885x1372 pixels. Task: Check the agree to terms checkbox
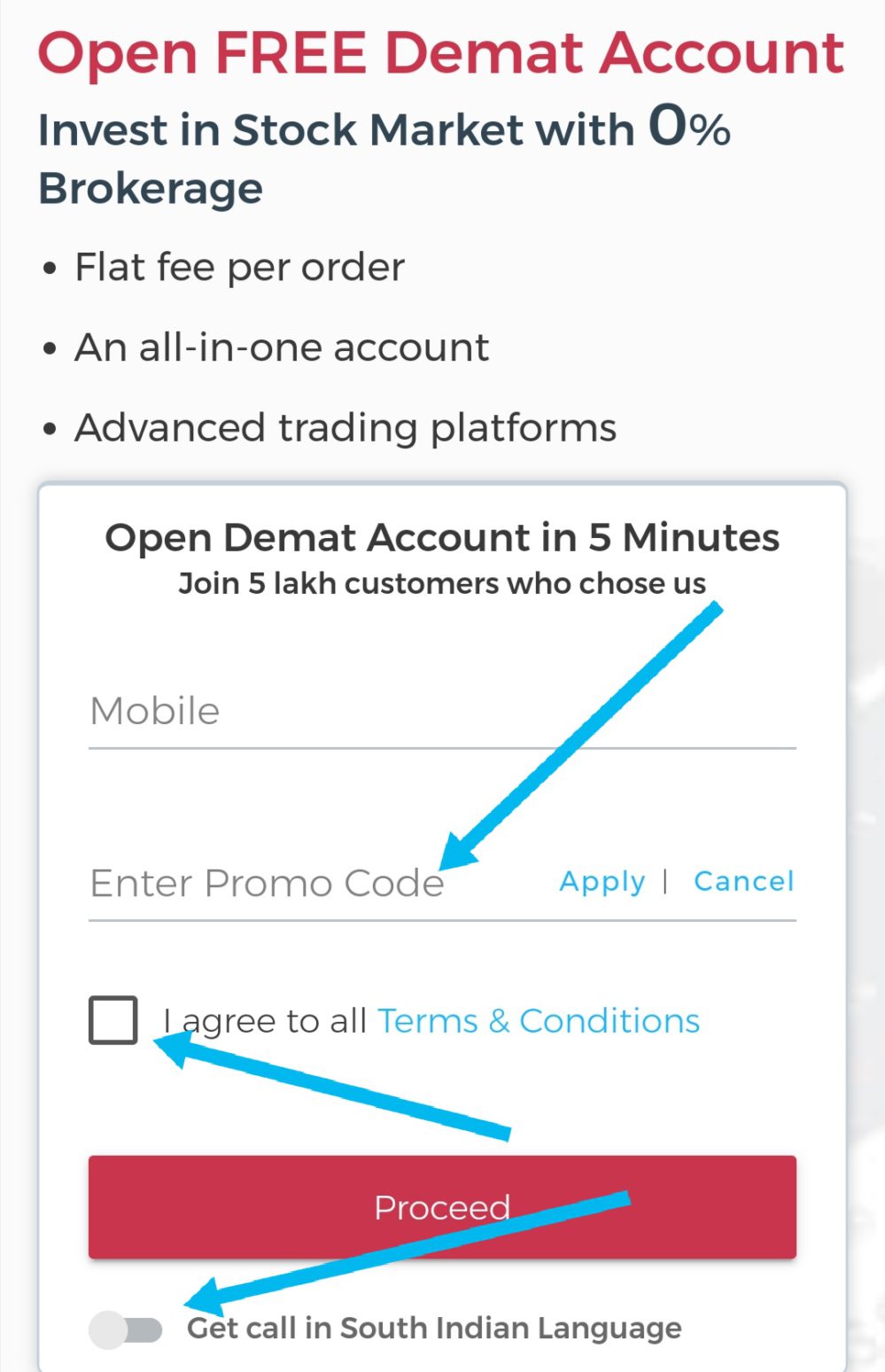tap(113, 1020)
